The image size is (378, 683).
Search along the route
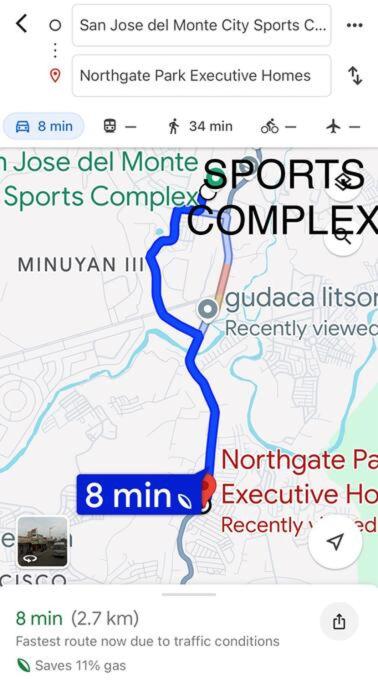(343, 237)
